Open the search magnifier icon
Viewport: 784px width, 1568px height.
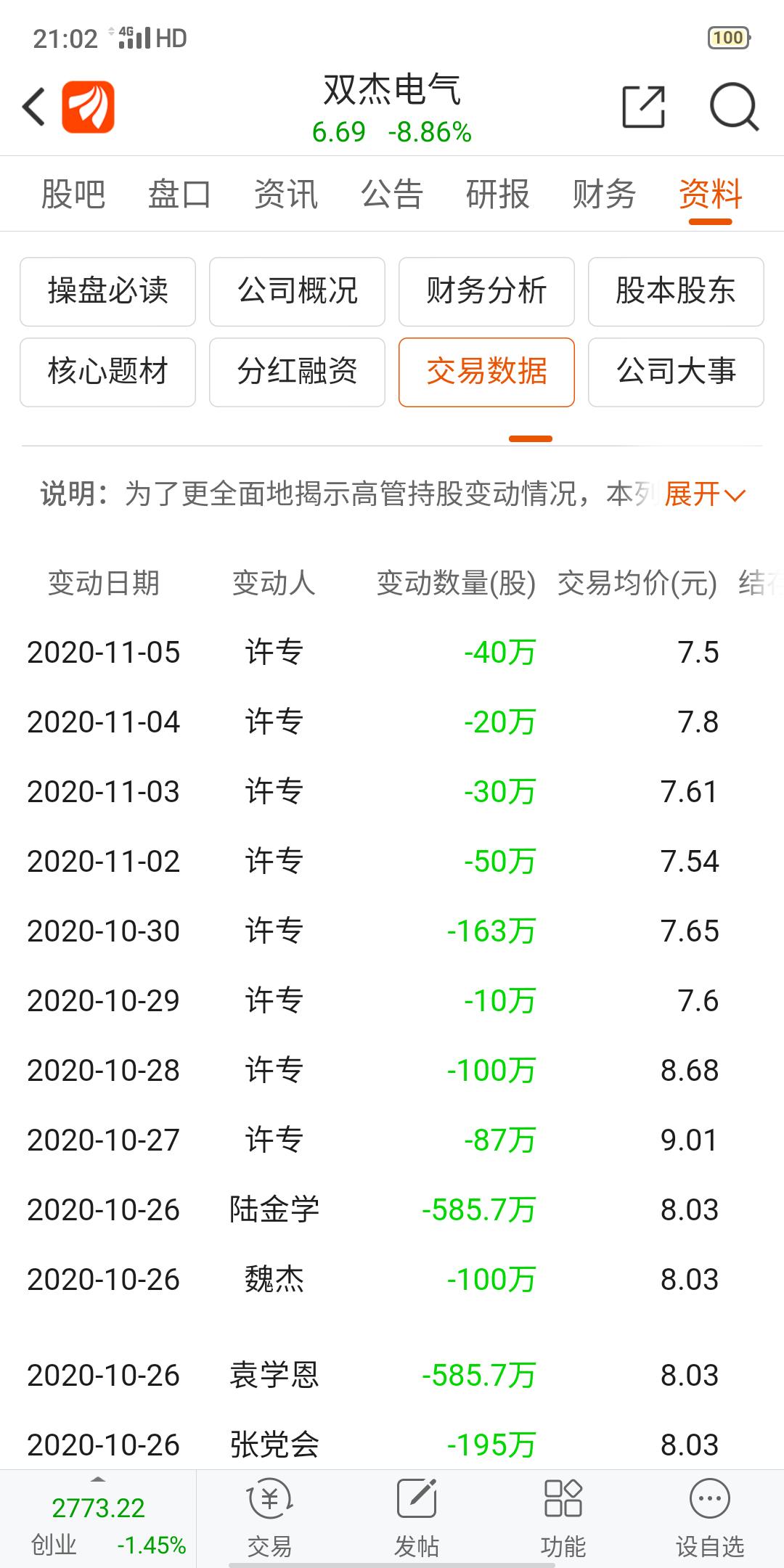[734, 107]
